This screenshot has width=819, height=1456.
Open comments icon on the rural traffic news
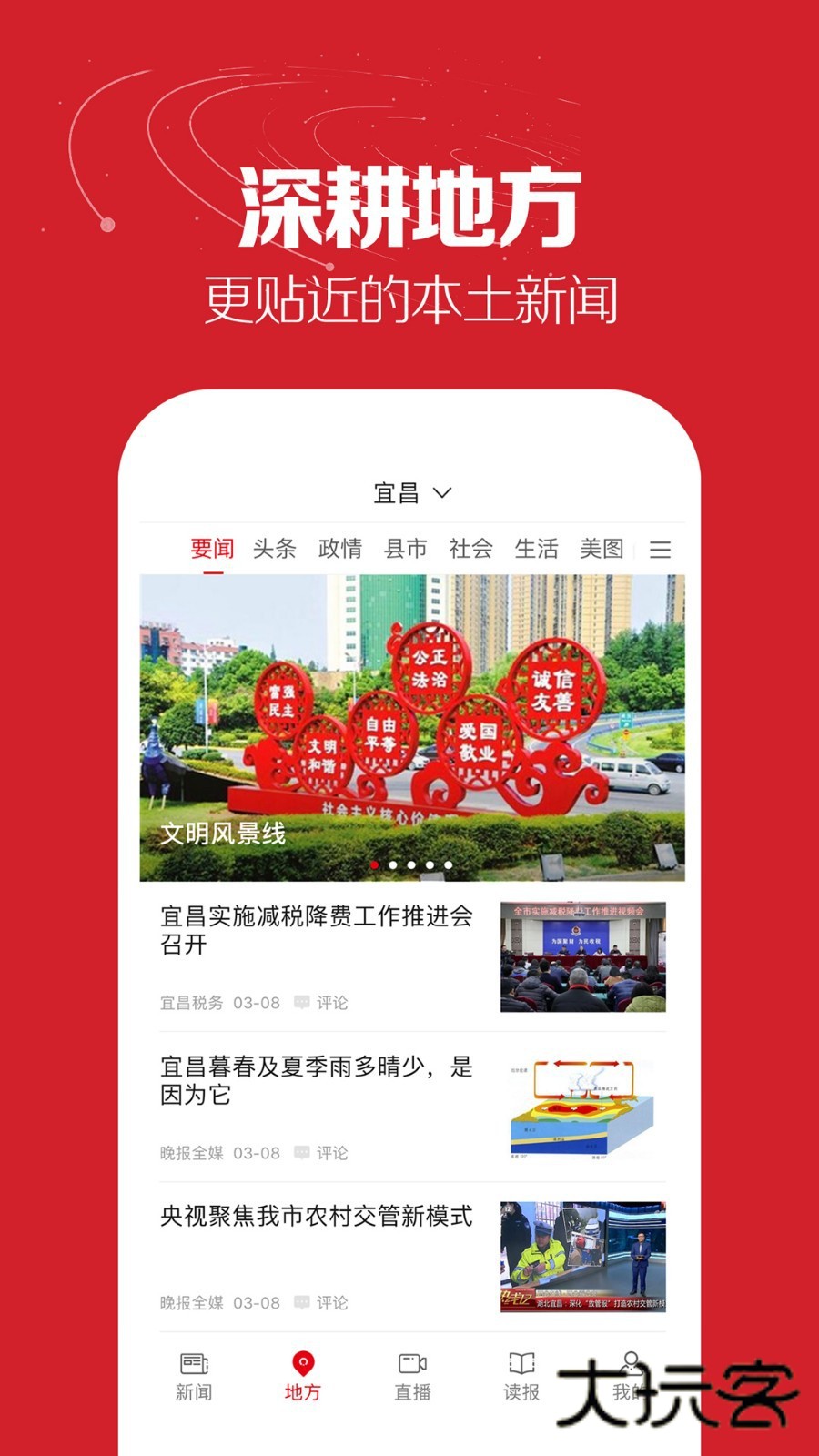coord(300,1302)
